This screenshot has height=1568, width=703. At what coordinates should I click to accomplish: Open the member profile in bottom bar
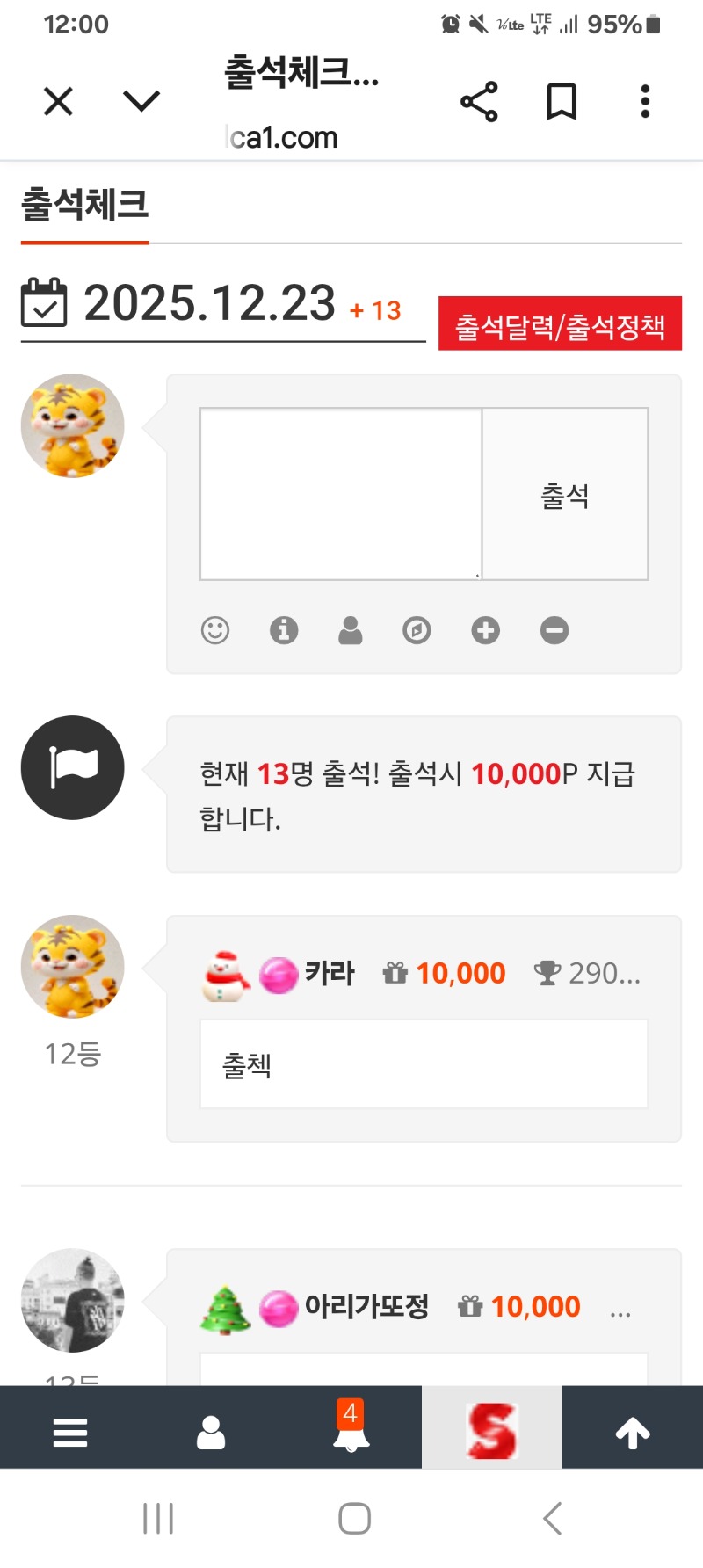(211, 1433)
